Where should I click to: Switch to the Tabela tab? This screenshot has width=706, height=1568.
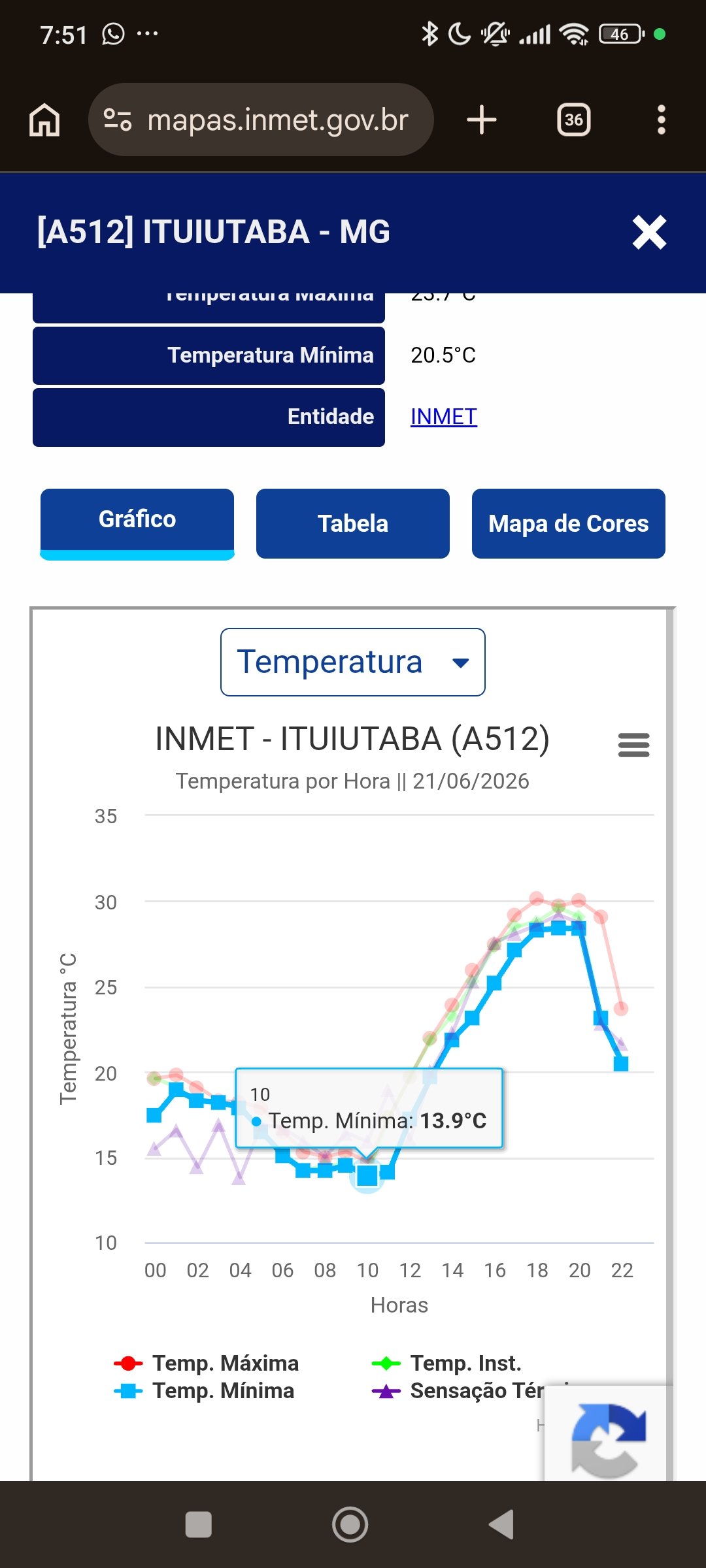click(x=353, y=524)
